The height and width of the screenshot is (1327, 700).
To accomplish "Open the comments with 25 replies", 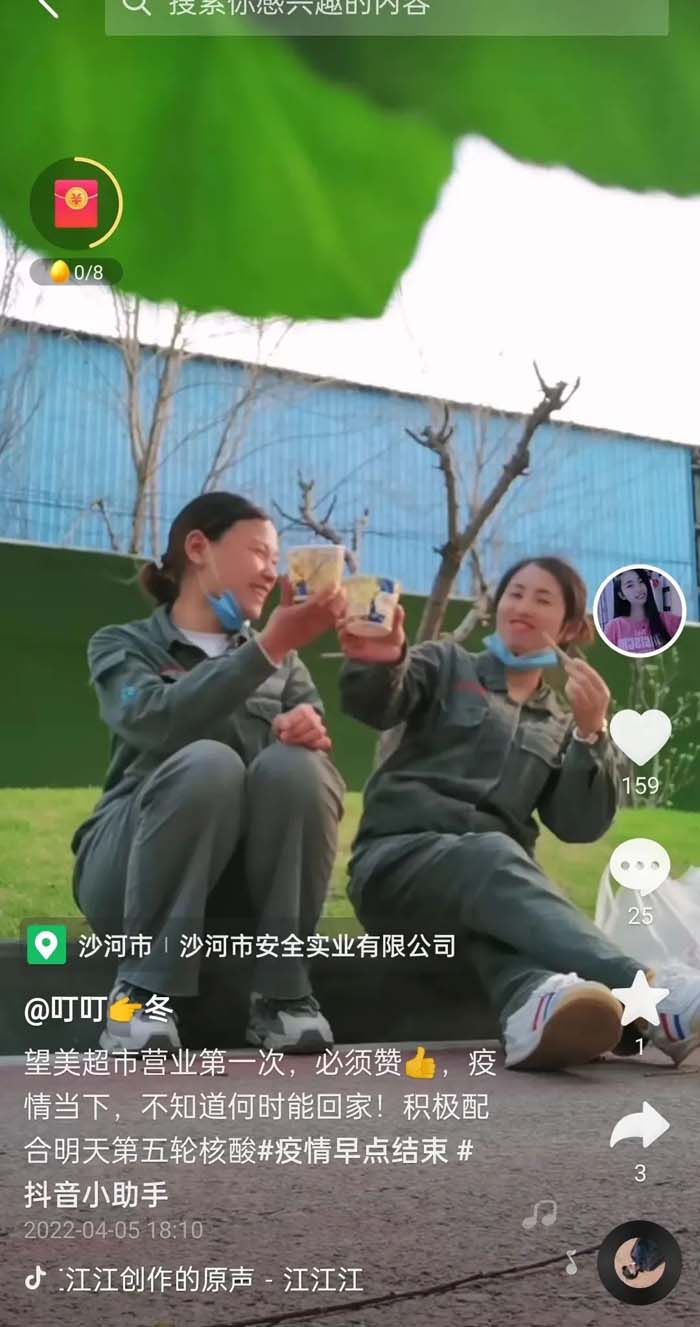I will (640, 866).
